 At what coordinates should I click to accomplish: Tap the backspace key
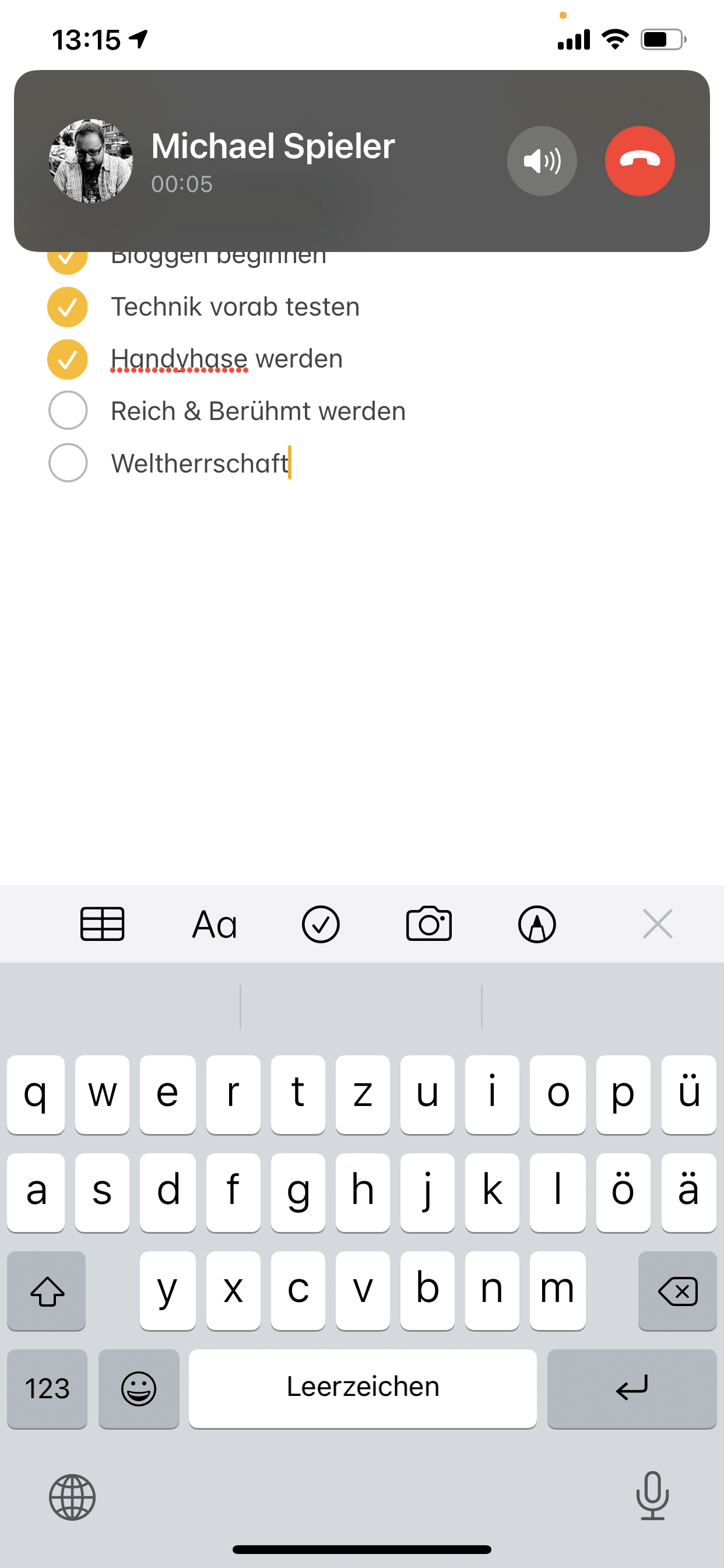point(677,1290)
